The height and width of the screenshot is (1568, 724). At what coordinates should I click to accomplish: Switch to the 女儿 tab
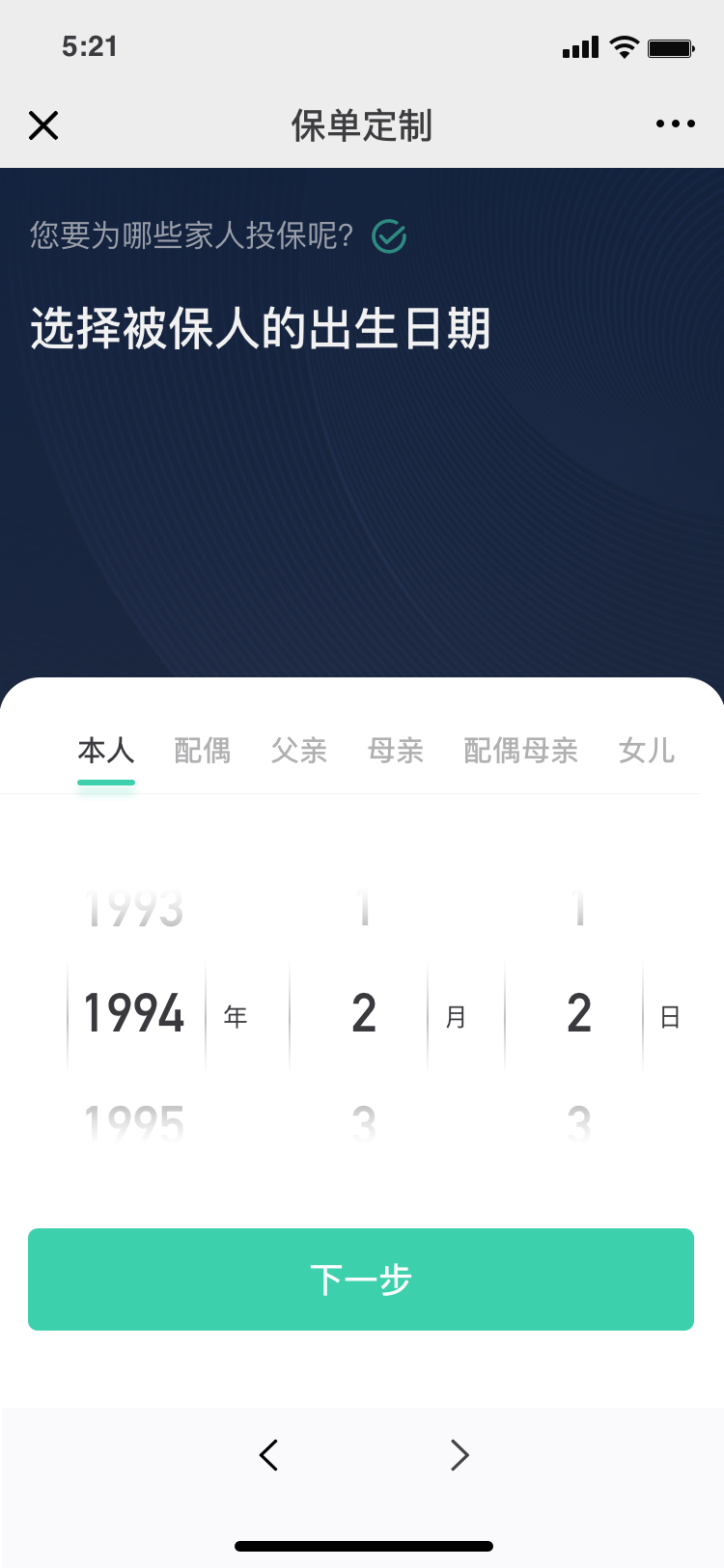point(647,751)
